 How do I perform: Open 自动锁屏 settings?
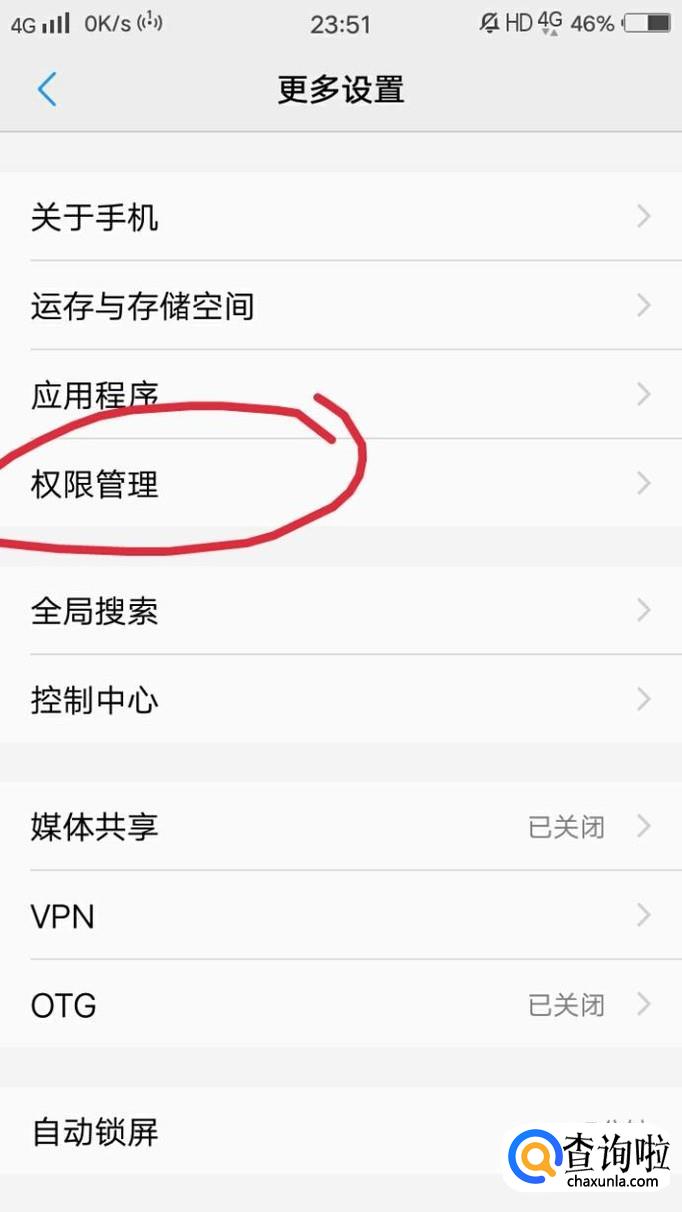coord(341,1131)
